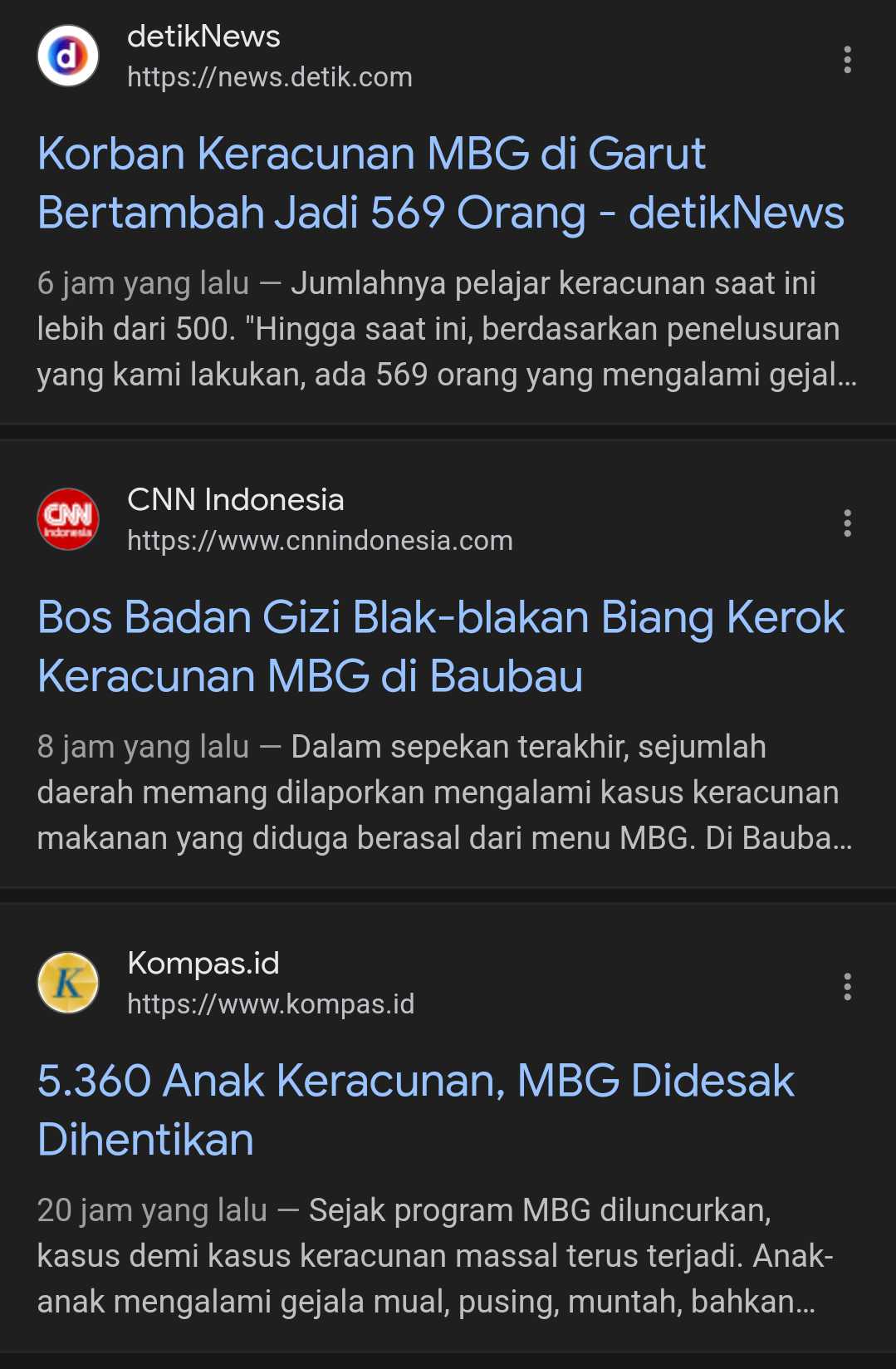Open overflow menu for the detikNews result
The image size is (896, 1369).
click(x=847, y=59)
